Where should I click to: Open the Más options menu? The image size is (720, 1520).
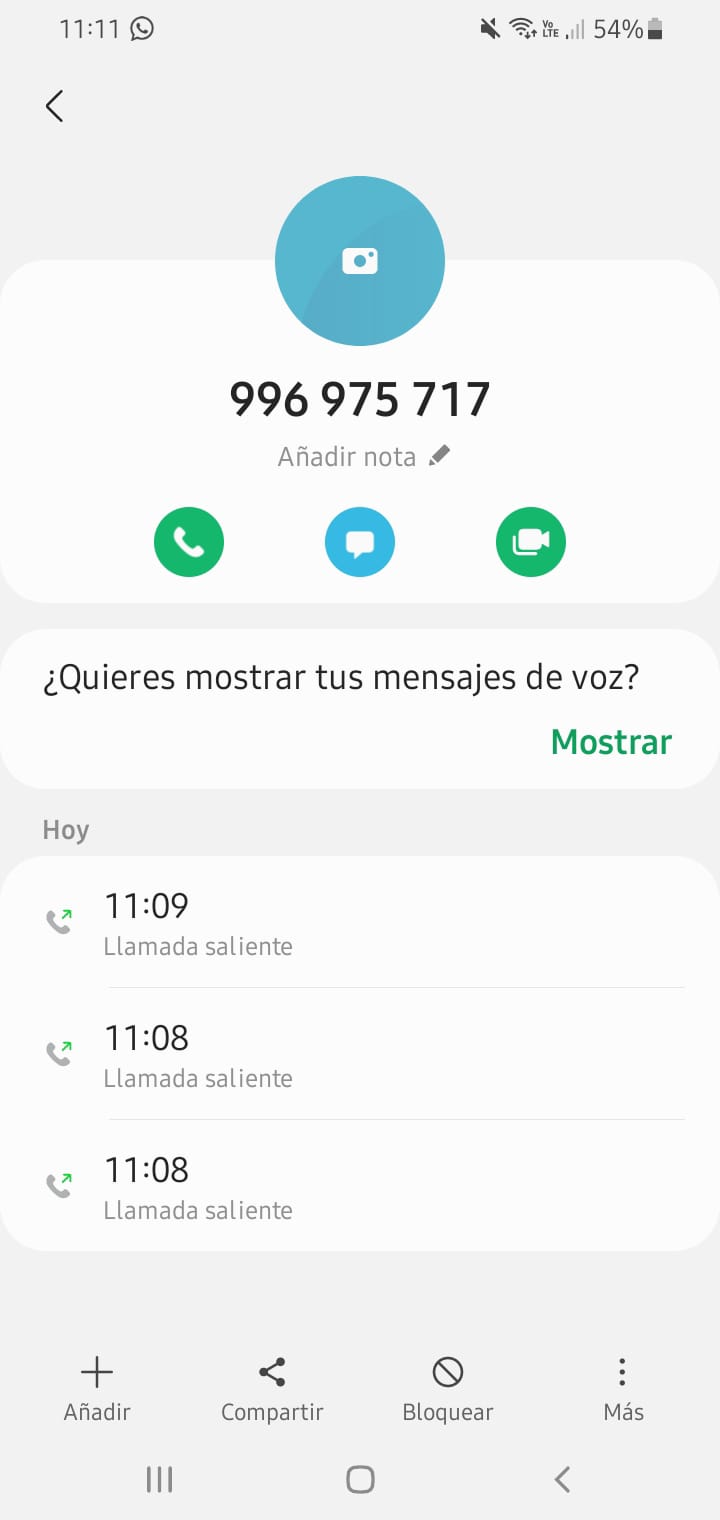coord(623,1389)
